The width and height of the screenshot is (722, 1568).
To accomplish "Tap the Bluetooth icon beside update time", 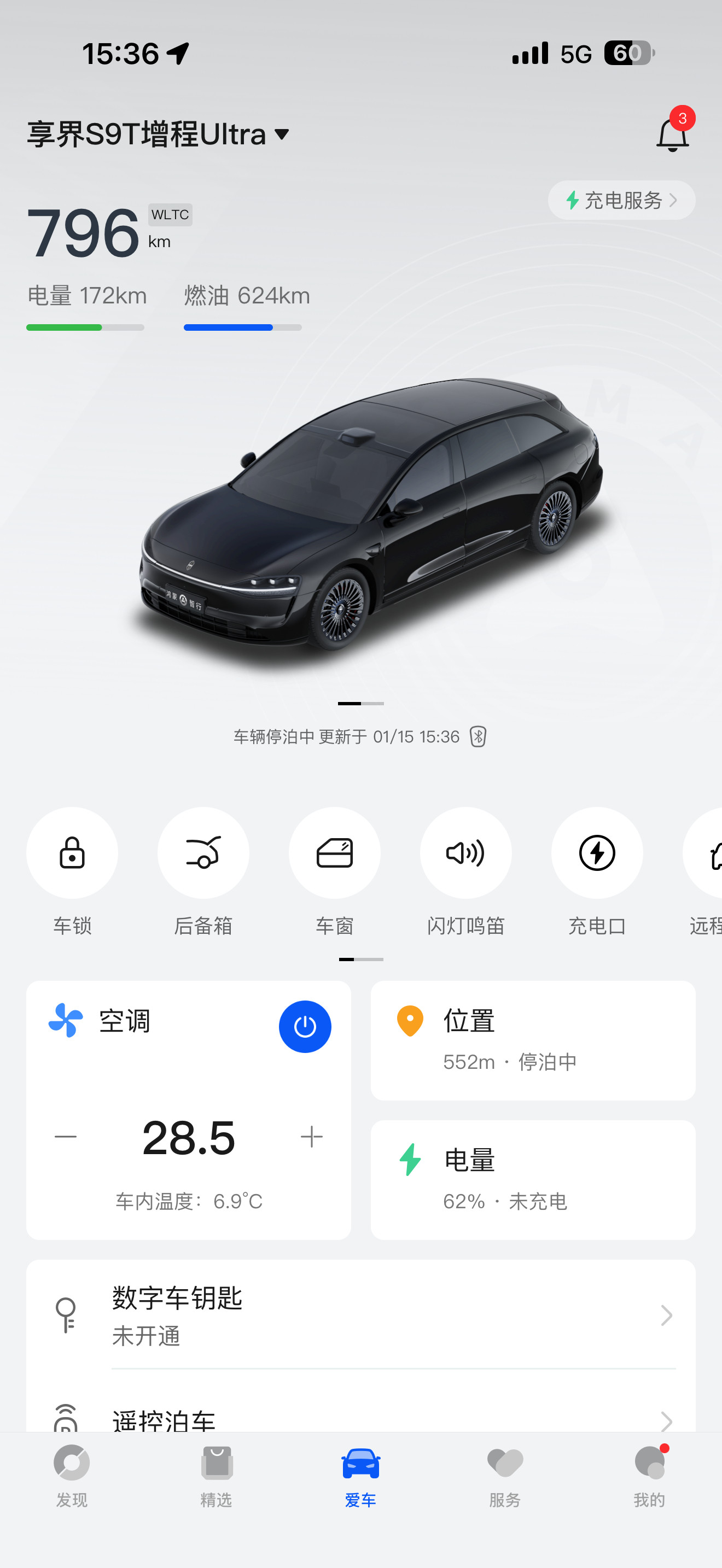I will coord(479,736).
